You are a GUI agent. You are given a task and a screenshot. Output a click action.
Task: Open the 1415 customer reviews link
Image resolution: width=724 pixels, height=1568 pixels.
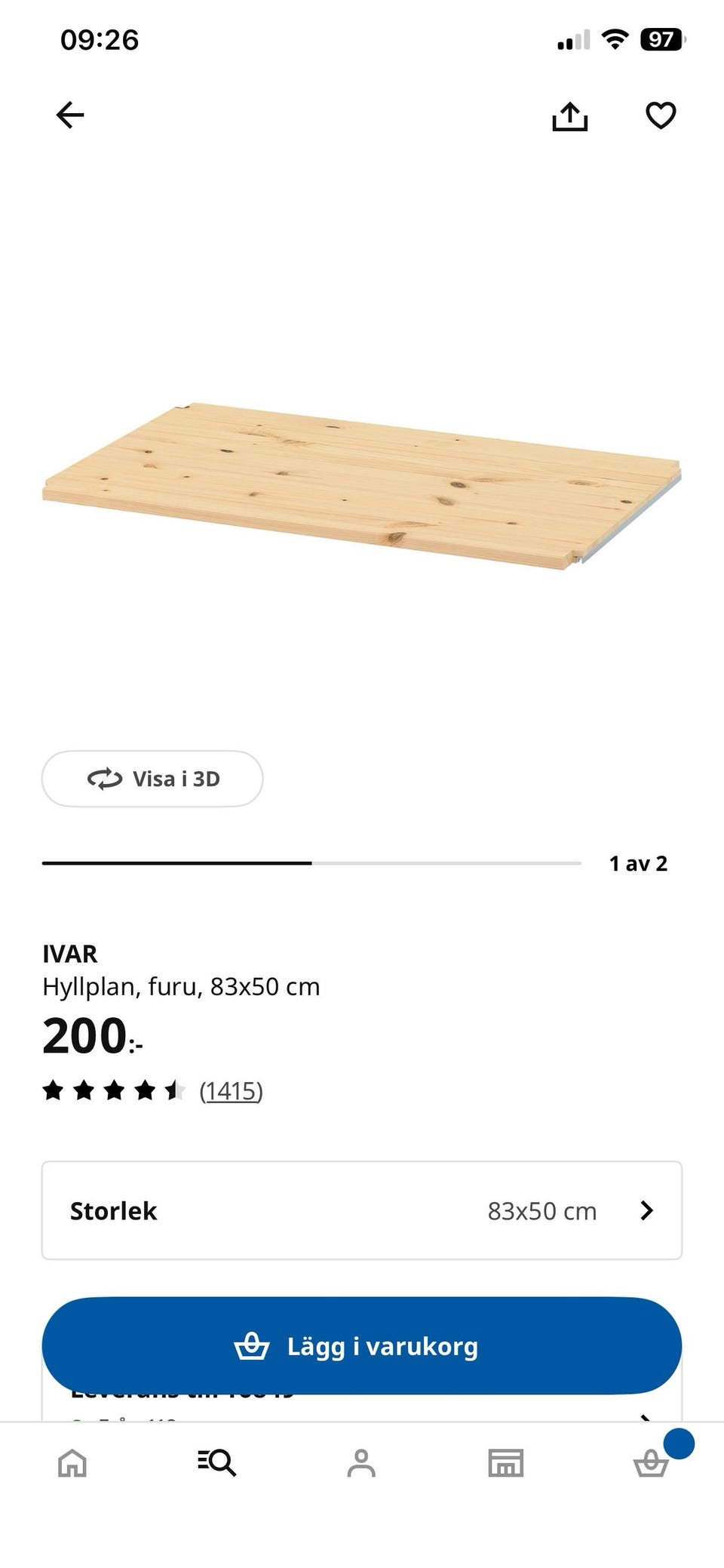[231, 1091]
